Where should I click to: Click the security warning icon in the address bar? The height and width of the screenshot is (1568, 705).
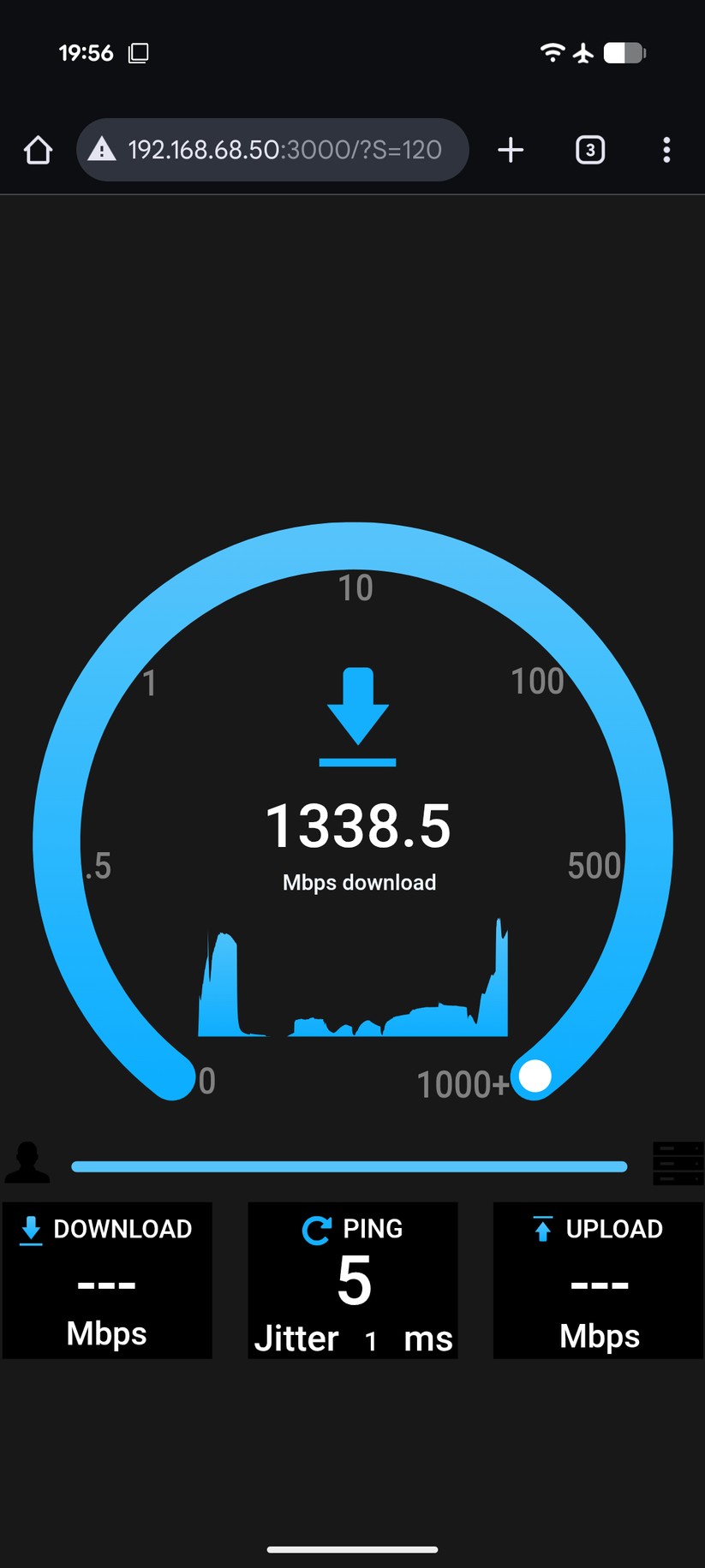[x=102, y=150]
